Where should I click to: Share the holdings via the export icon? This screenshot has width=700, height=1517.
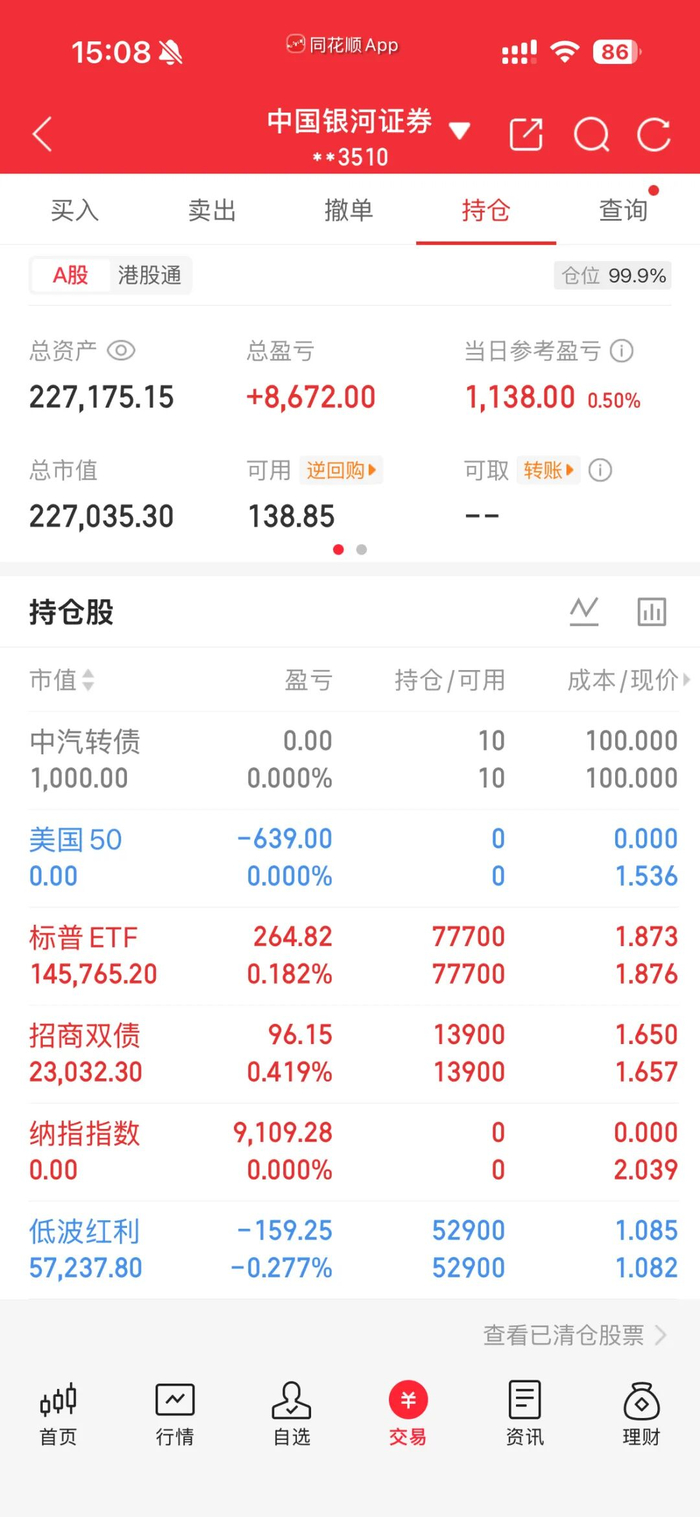pos(526,134)
